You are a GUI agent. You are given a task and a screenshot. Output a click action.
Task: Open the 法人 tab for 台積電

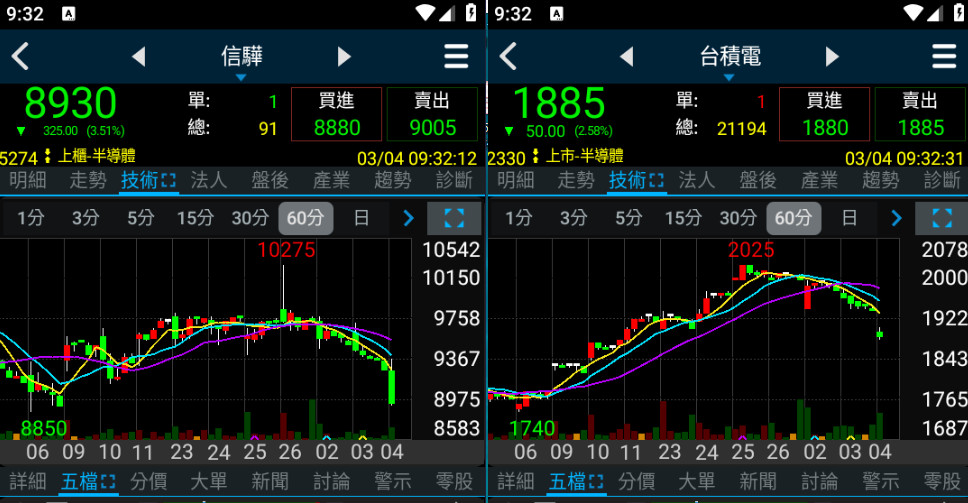point(696,180)
